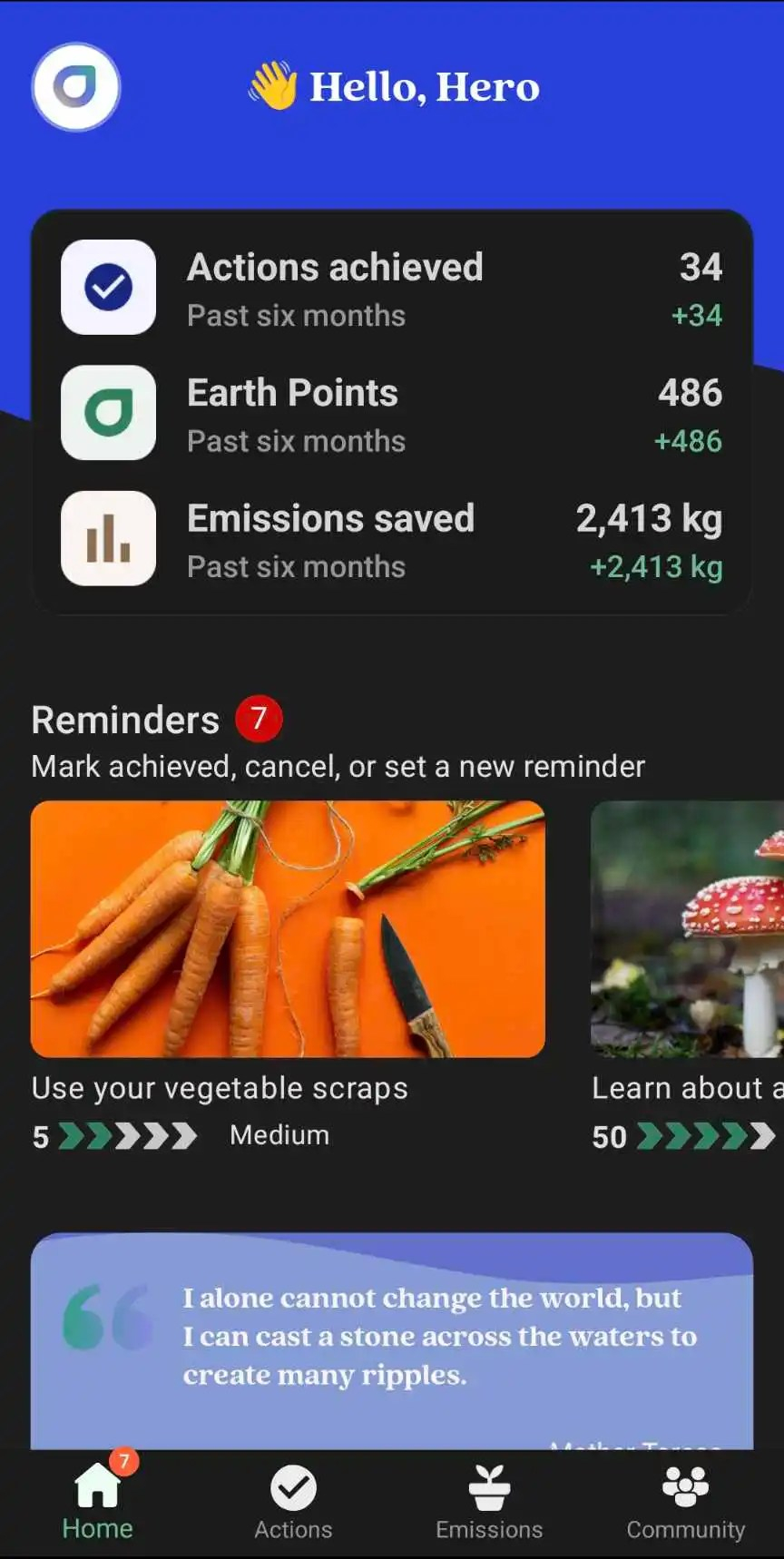784x1559 pixels.
Task: Switch to the Actions tab
Action: (x=293, y=1502)
